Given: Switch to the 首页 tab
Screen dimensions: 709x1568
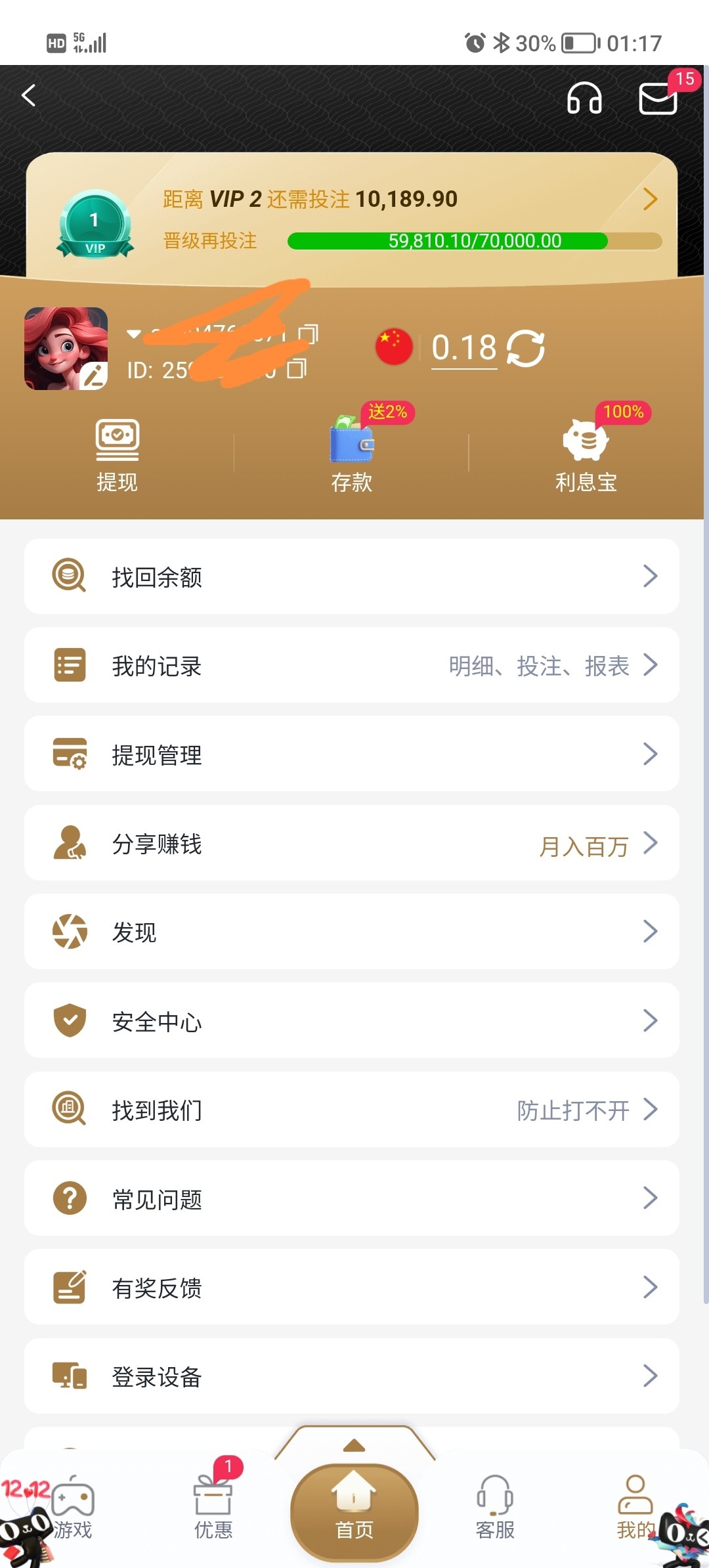Looking at the screenshot, I should click(354, 1510).
